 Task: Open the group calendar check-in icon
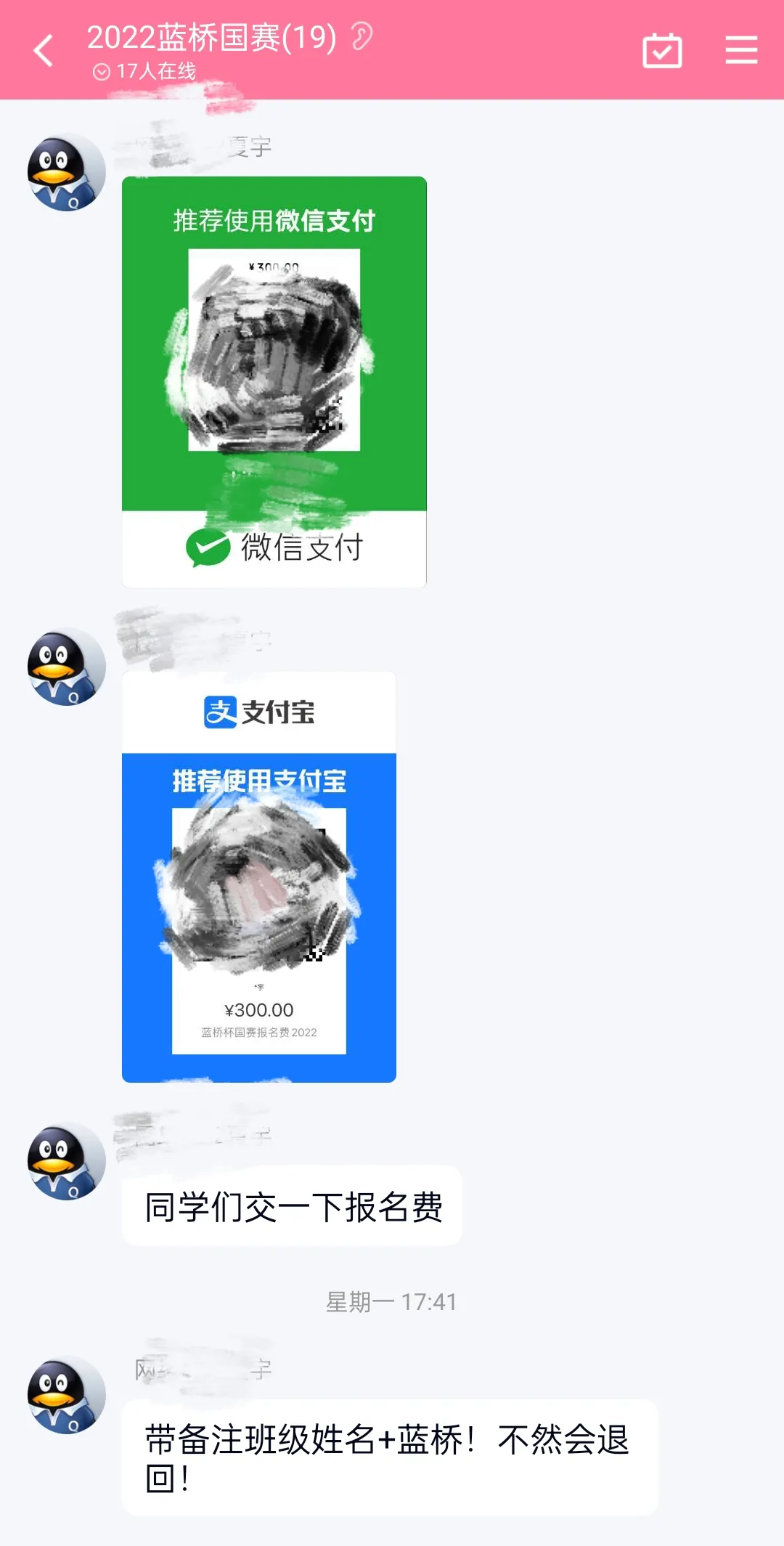tap(662, 51)
